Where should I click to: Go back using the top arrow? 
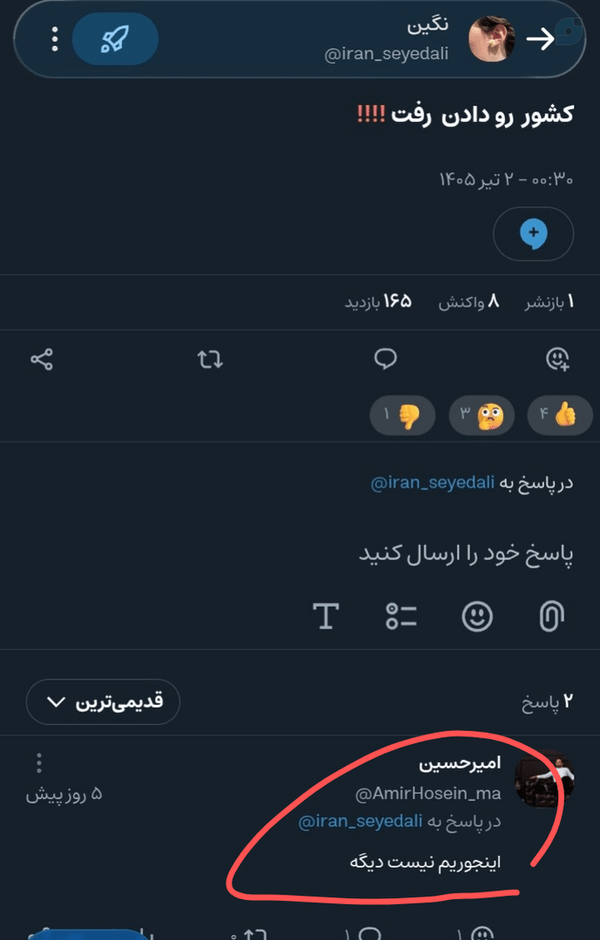pos(540,40)
